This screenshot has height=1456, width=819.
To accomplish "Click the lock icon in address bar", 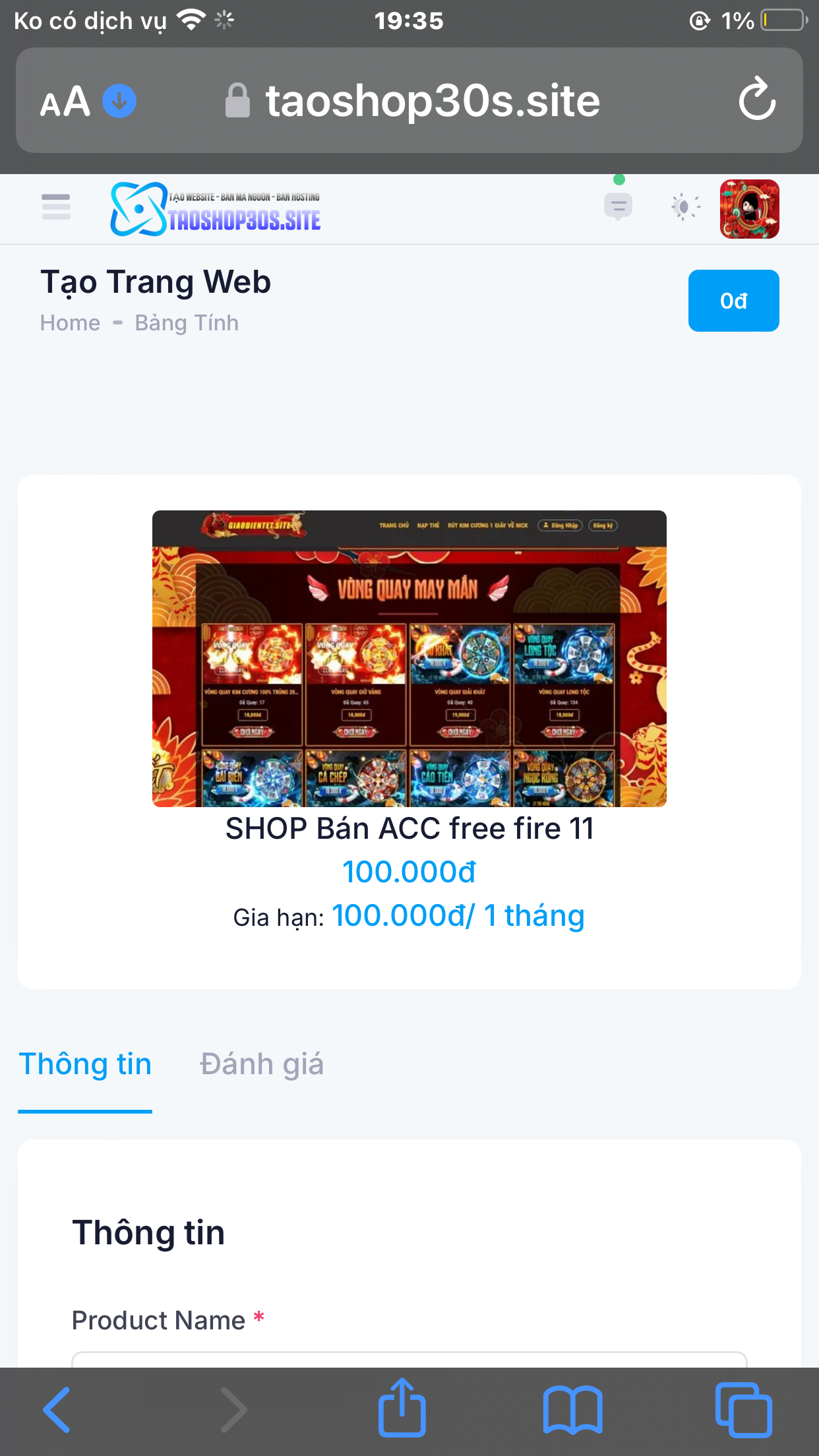I will pyautogui.click(x=237, y=100).
